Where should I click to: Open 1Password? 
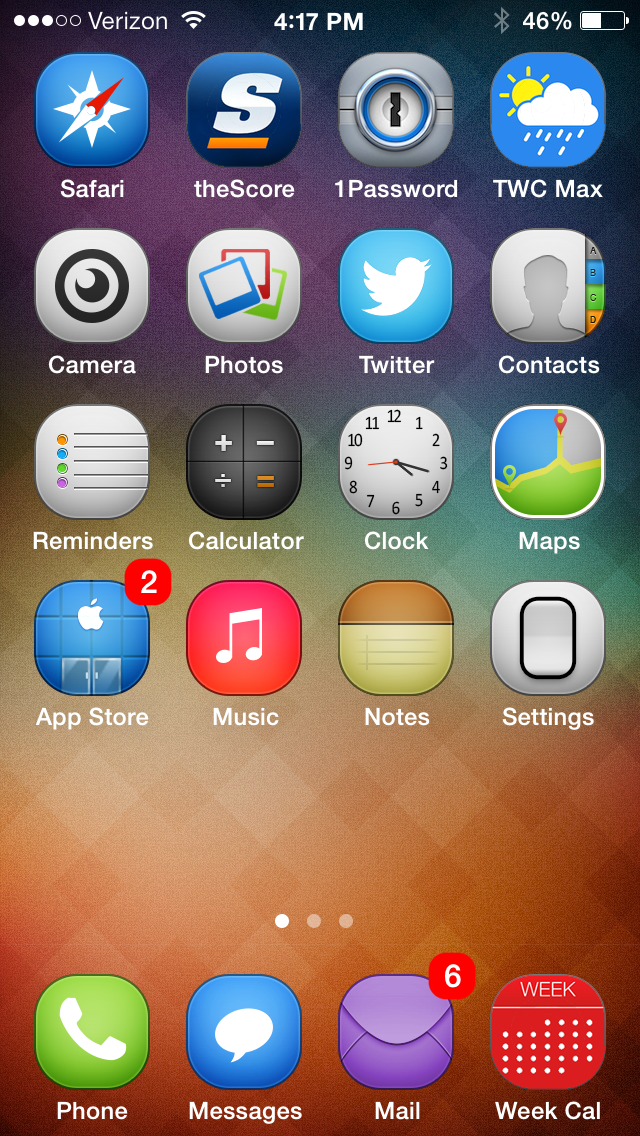[x=396, y=110]
